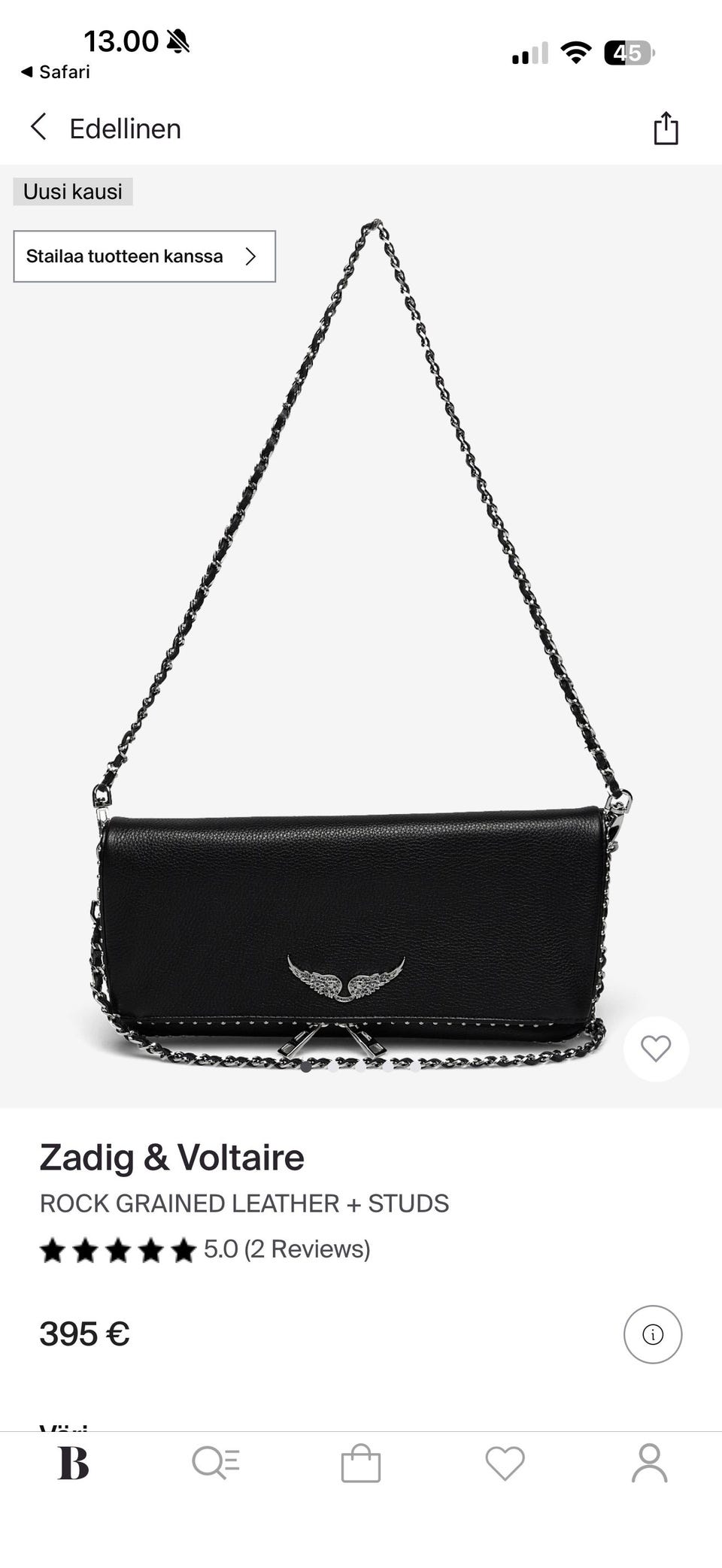Open the B home tab
722x1568 pixels.
click(73, 1464)
